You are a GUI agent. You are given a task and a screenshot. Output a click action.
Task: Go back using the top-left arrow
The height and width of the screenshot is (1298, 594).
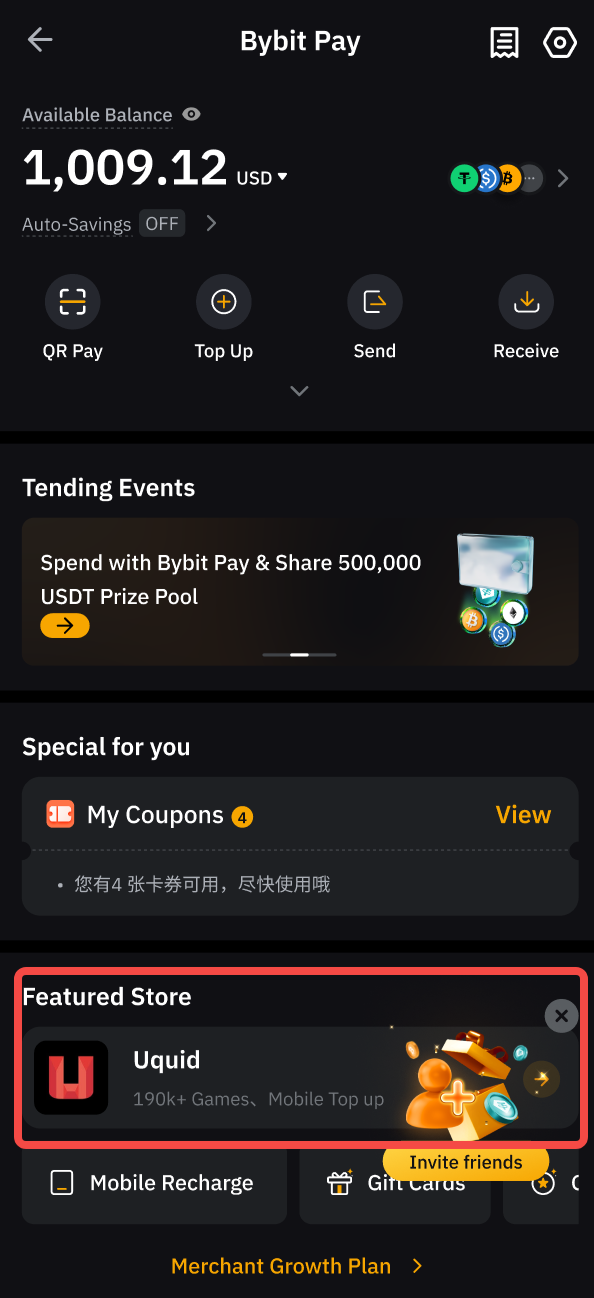pyautogui.click(x=40, y=40)
